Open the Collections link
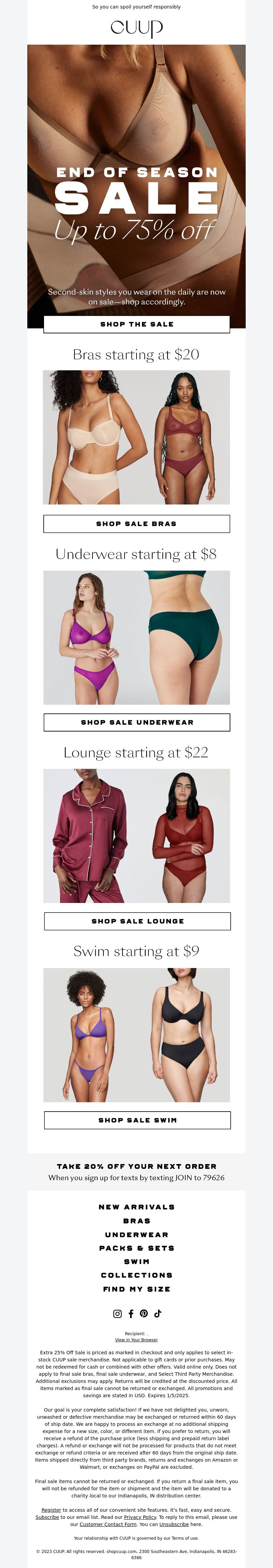Image resolution: width=273 pixels, height=1568 pixels. pyautogui.click(x=136, y=1275)
